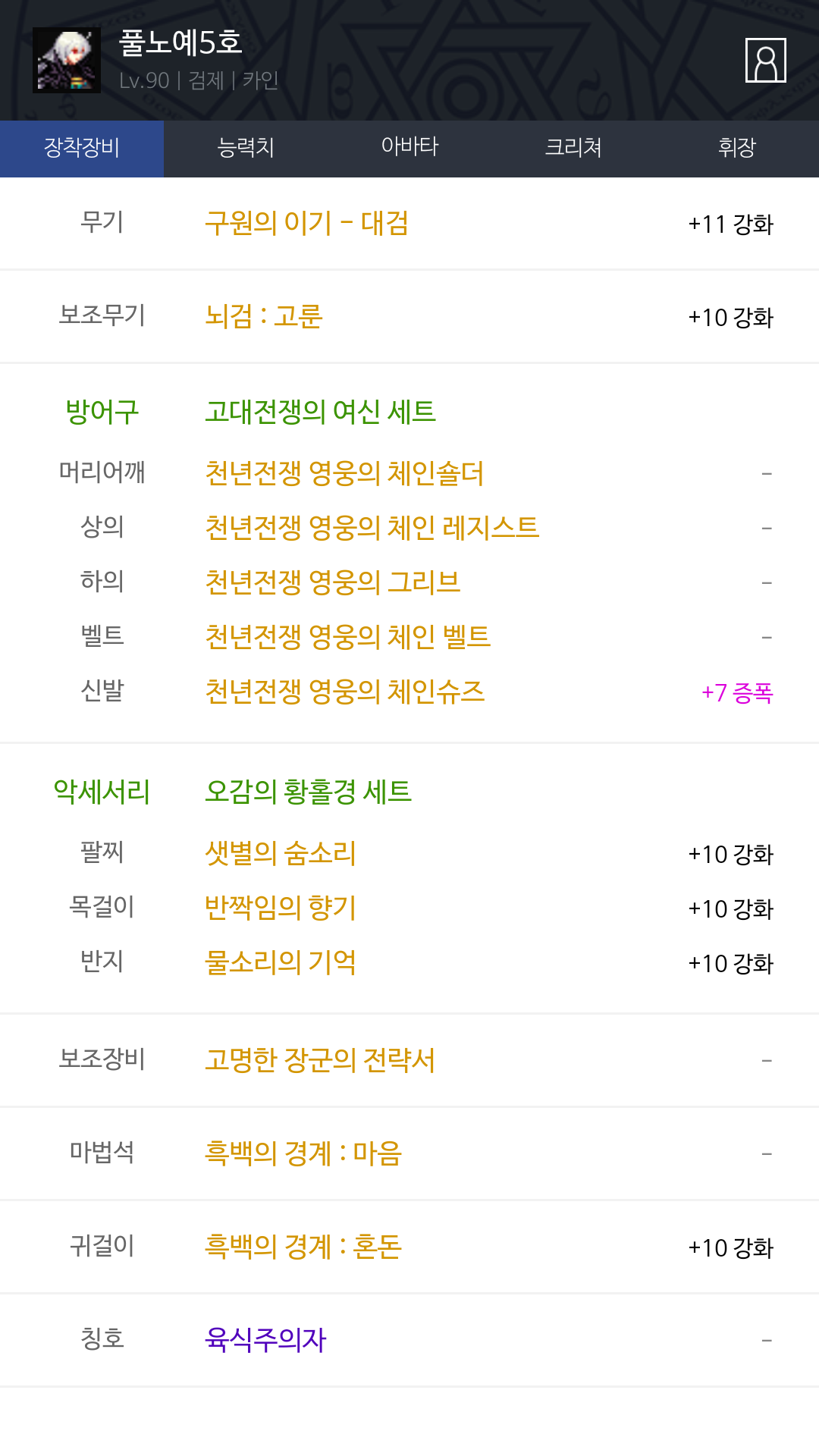Viewport: 819px width, 1456px height.
Task: Tap the character avatar 풀노예5호
Action: tap(67, 61)
